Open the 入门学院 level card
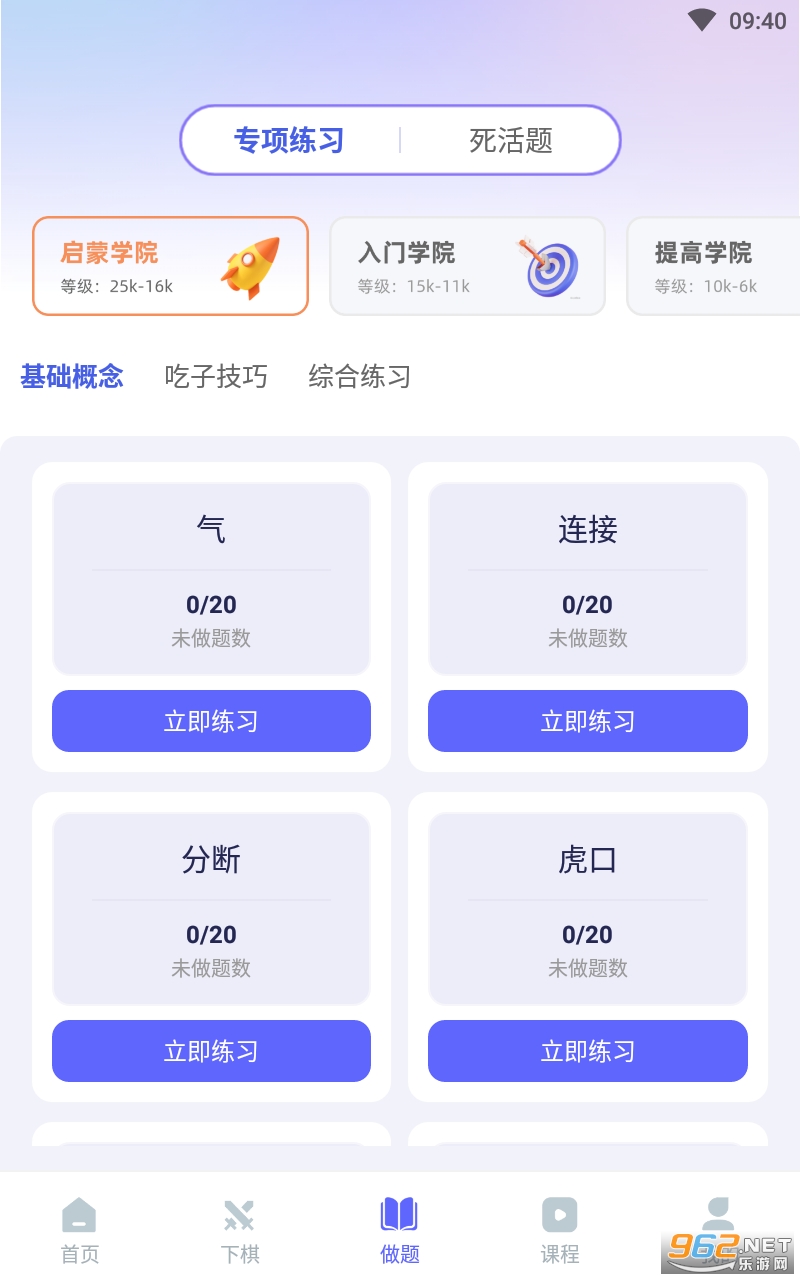Screen dimensions: 800x1280 click(467, 266)
